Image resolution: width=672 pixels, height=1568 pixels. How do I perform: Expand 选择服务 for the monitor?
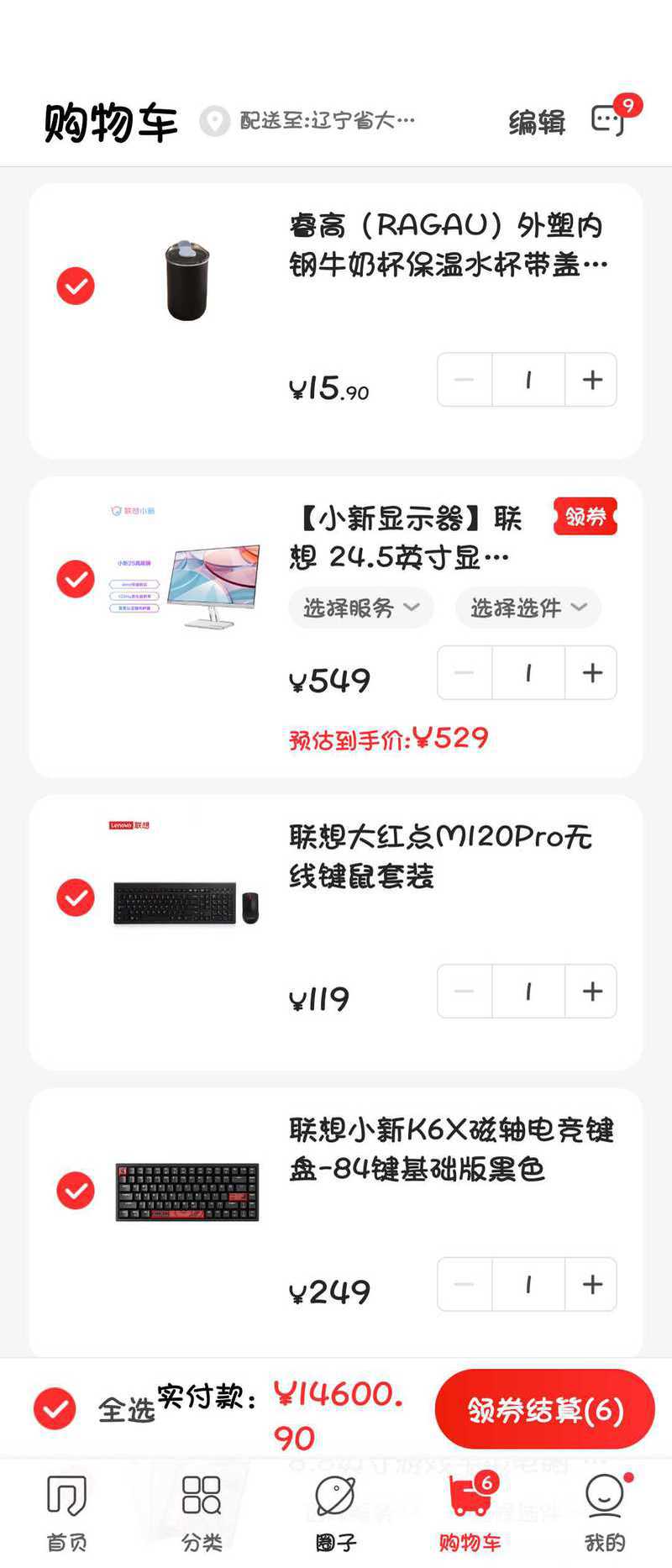click(x=360, y=608)
